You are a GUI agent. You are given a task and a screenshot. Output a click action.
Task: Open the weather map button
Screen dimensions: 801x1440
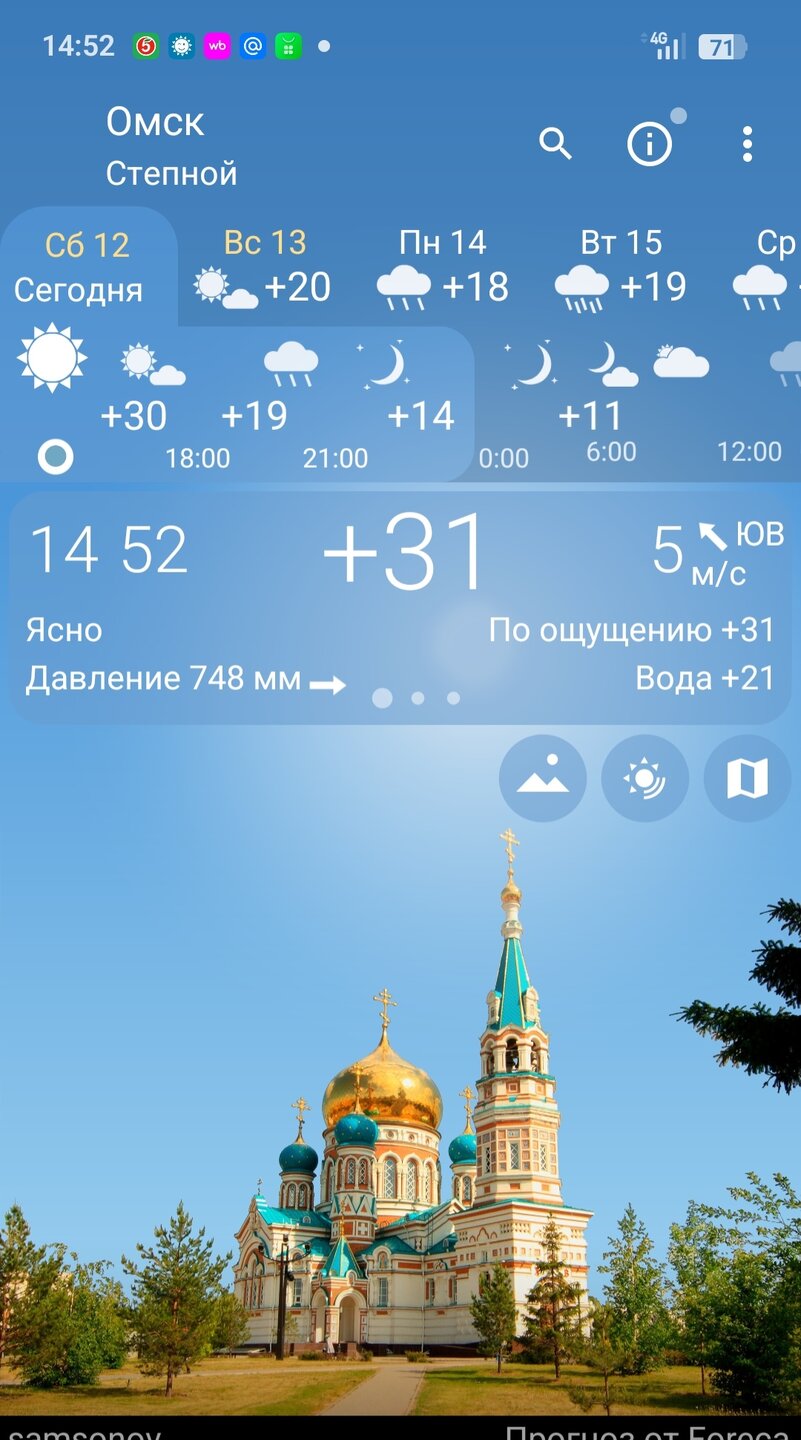coord(747,778)
